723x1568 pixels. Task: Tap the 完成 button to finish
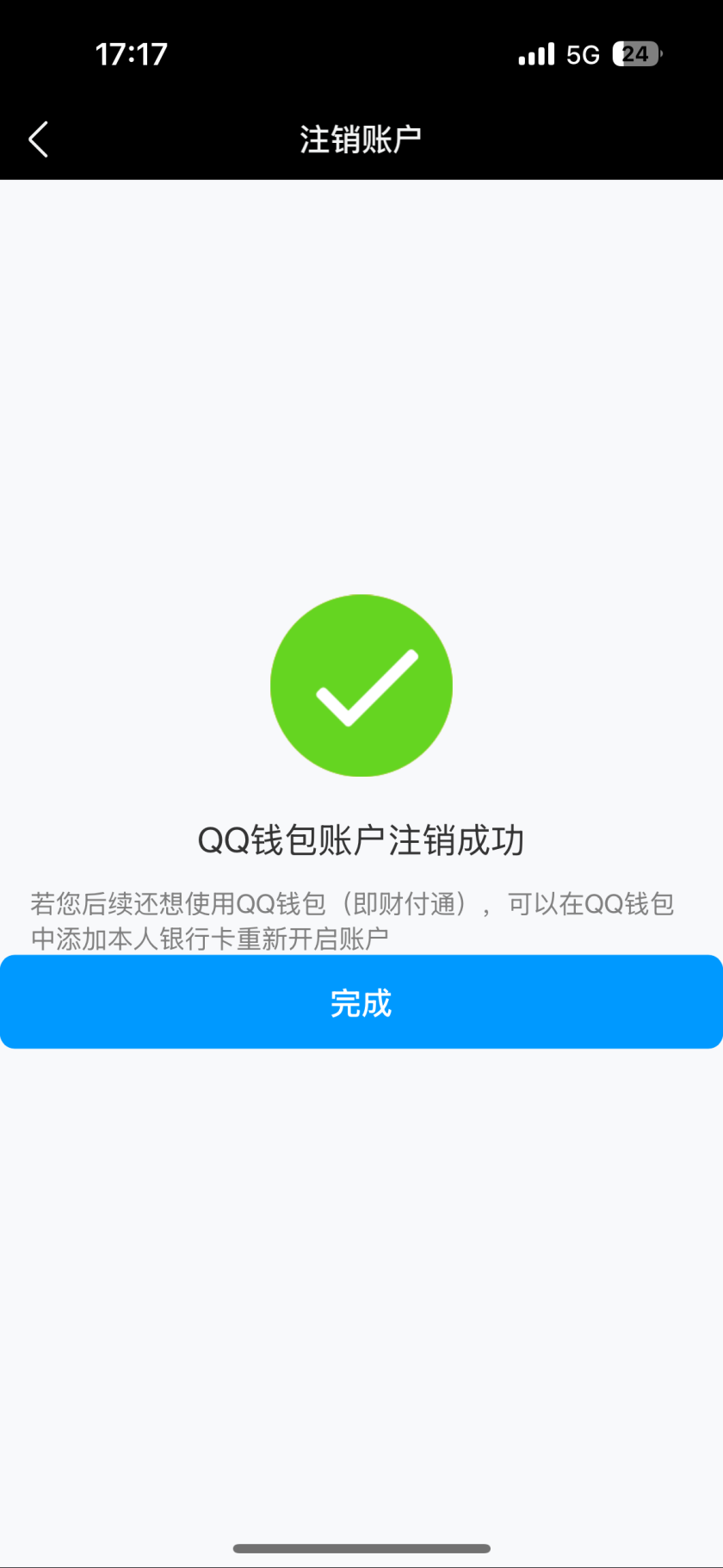tap(361, 1001)
